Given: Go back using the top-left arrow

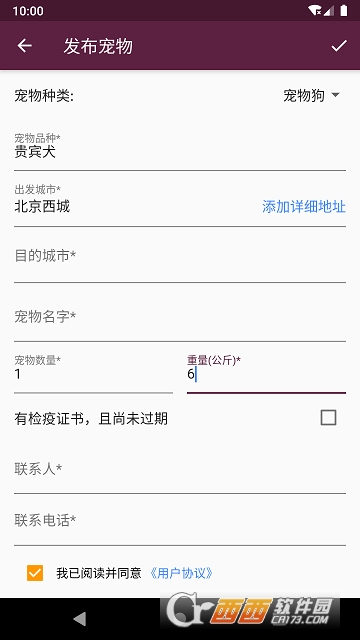Looking at the screenshot, I should pyautogui.click(x=24, y=46).
